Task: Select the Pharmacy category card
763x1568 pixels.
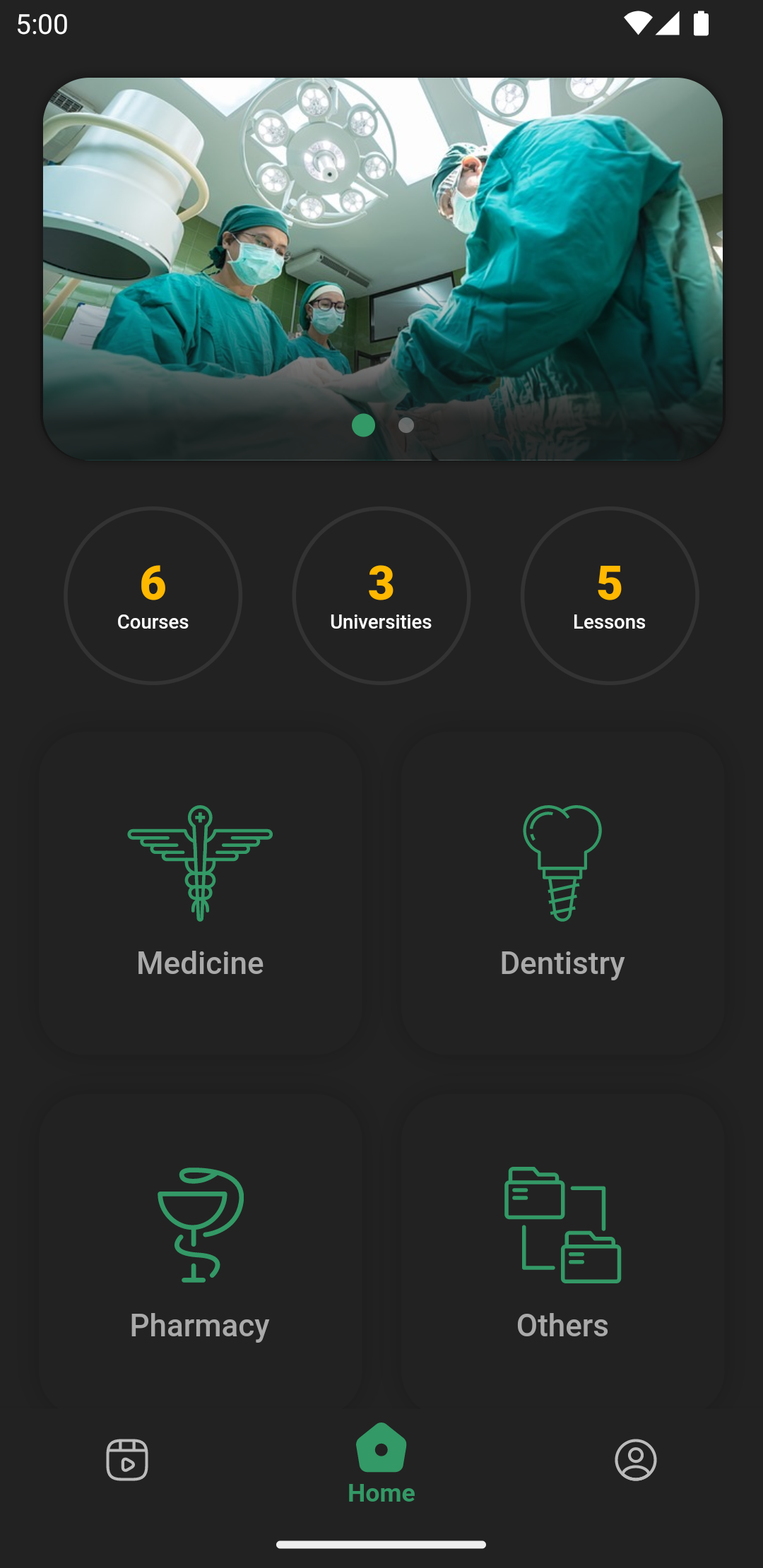Action: pyautogui.click(x=200, y=1251)
